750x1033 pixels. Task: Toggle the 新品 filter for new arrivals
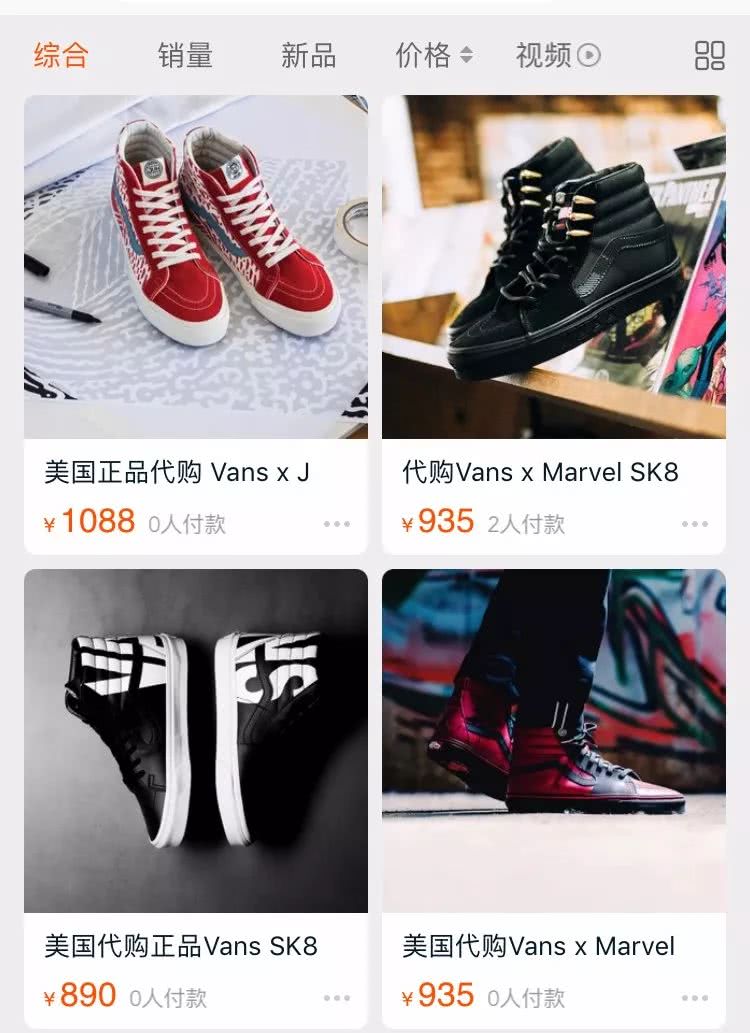310,57
